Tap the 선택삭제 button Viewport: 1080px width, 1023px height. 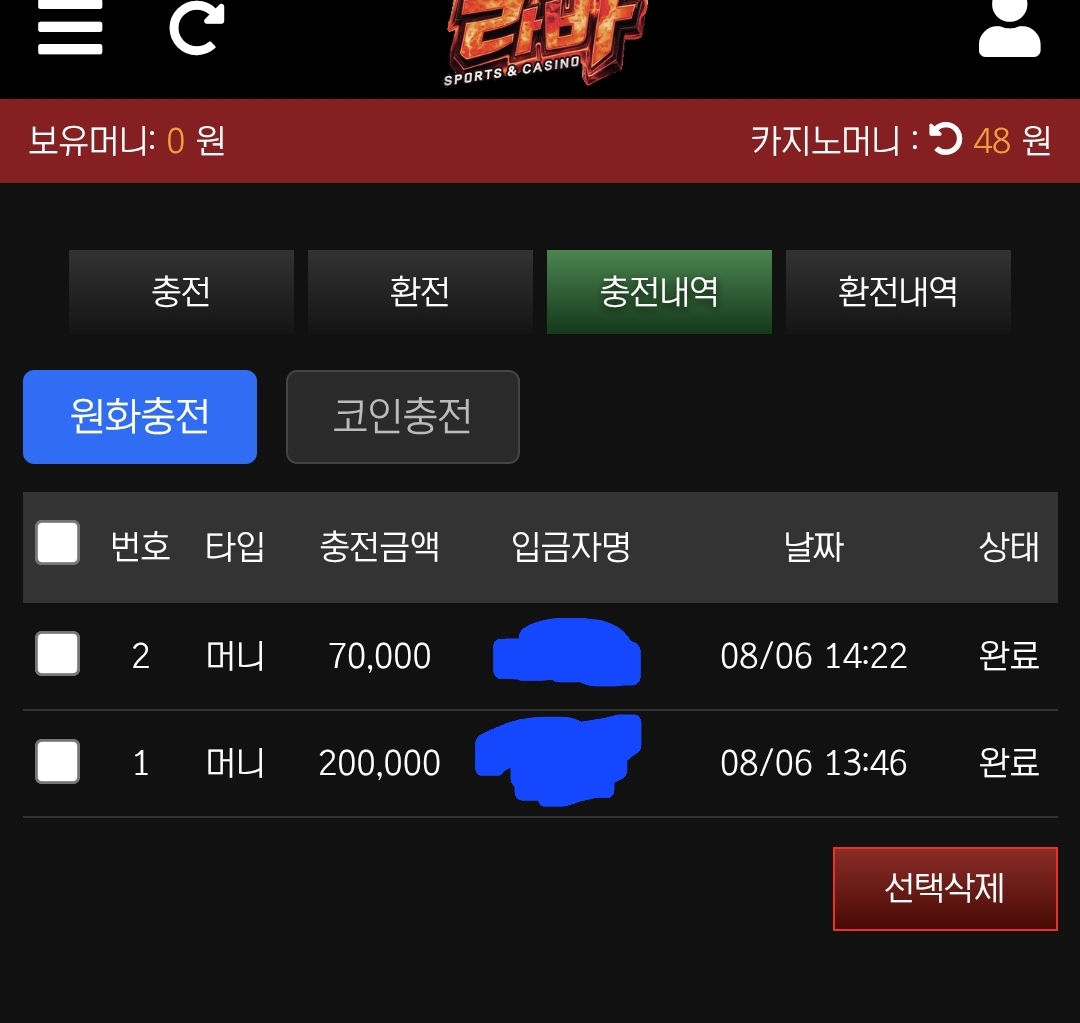click(x=945, y=889)
